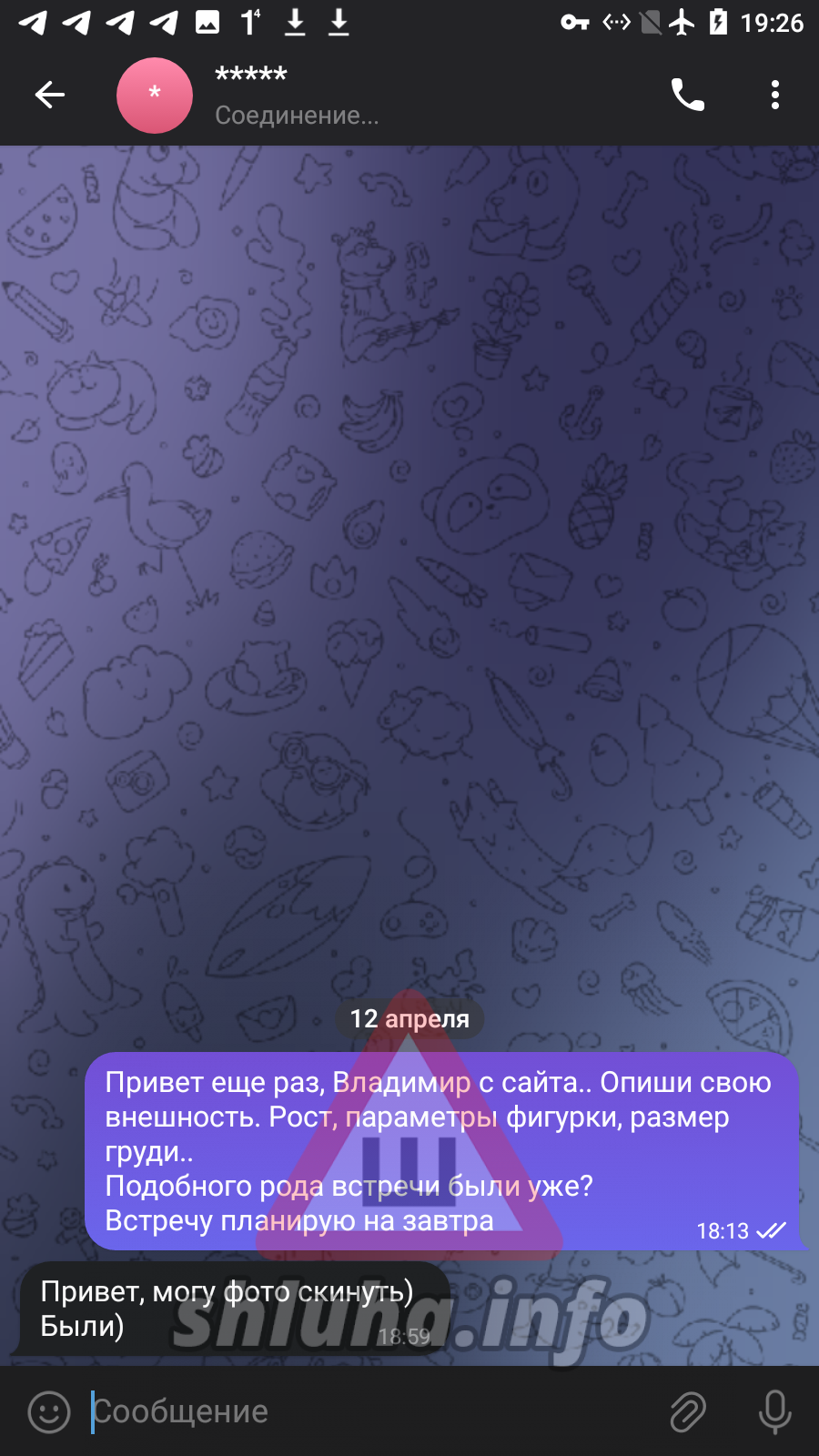Open the overflow menu
Image resolution: width=819 pixels, height=1456 pixels.
(774, 95)
